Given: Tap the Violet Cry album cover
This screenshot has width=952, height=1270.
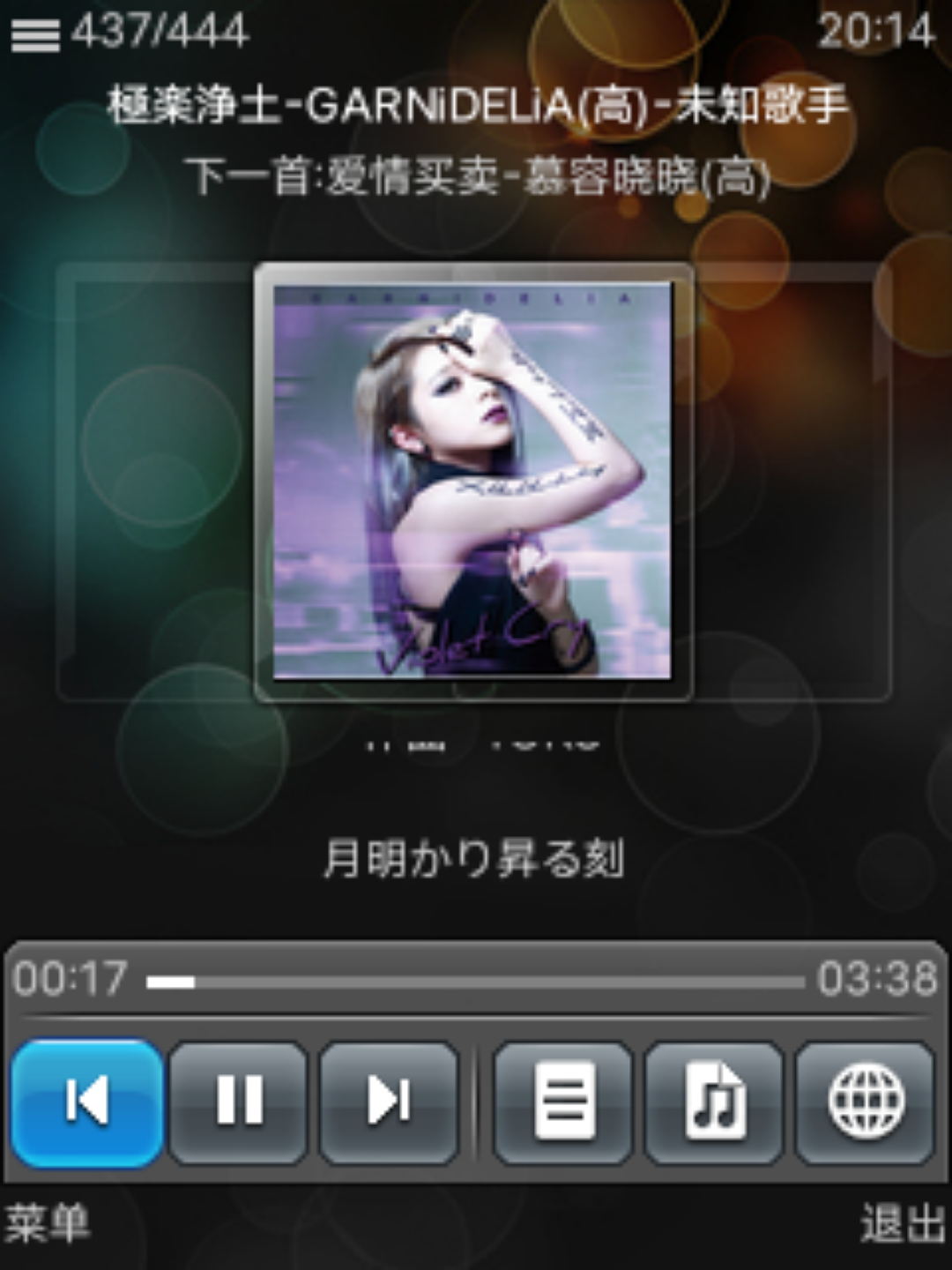Looking at the screenshot, I should point(472,482).
